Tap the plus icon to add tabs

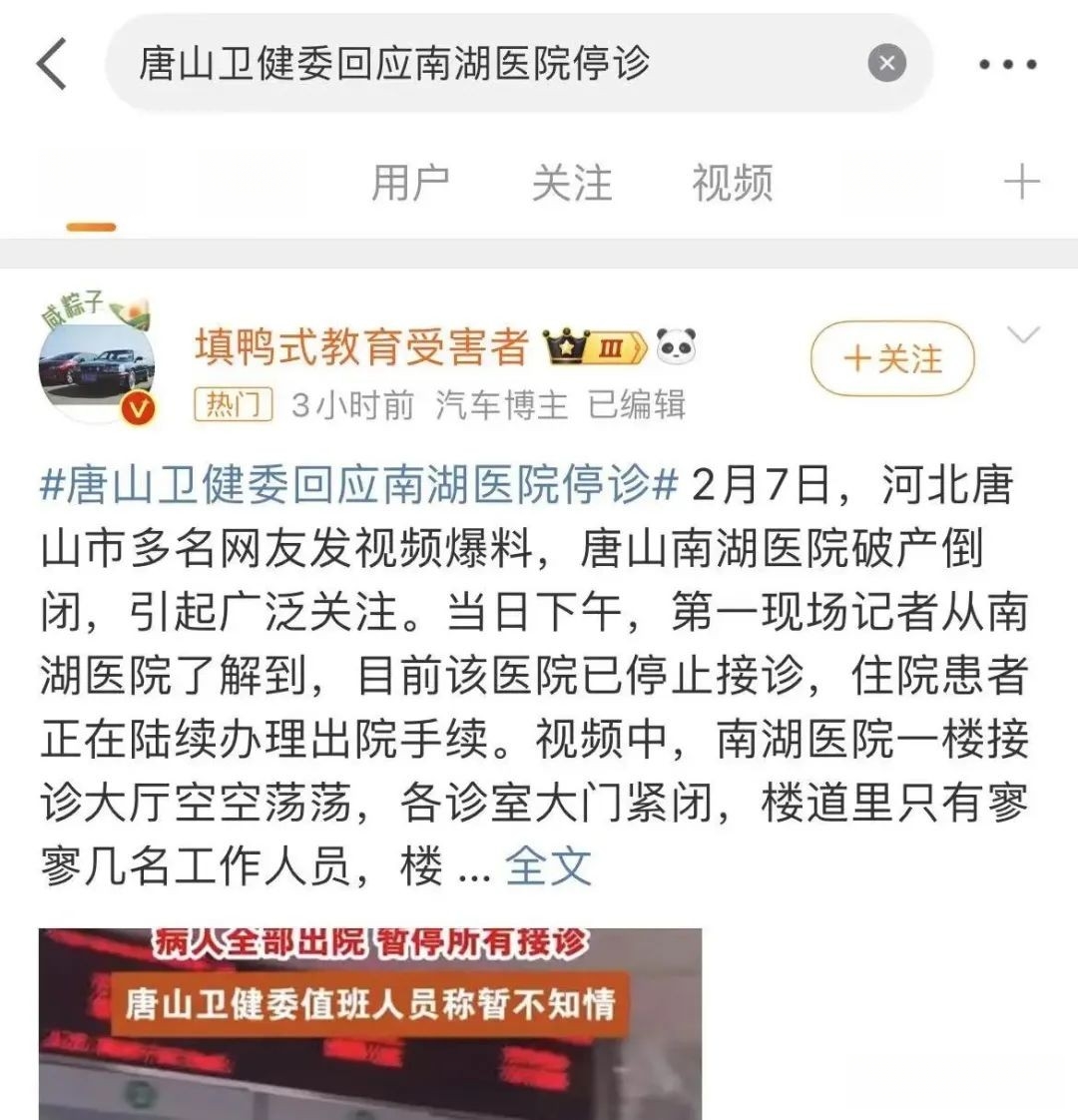[x=1021, y=183]
